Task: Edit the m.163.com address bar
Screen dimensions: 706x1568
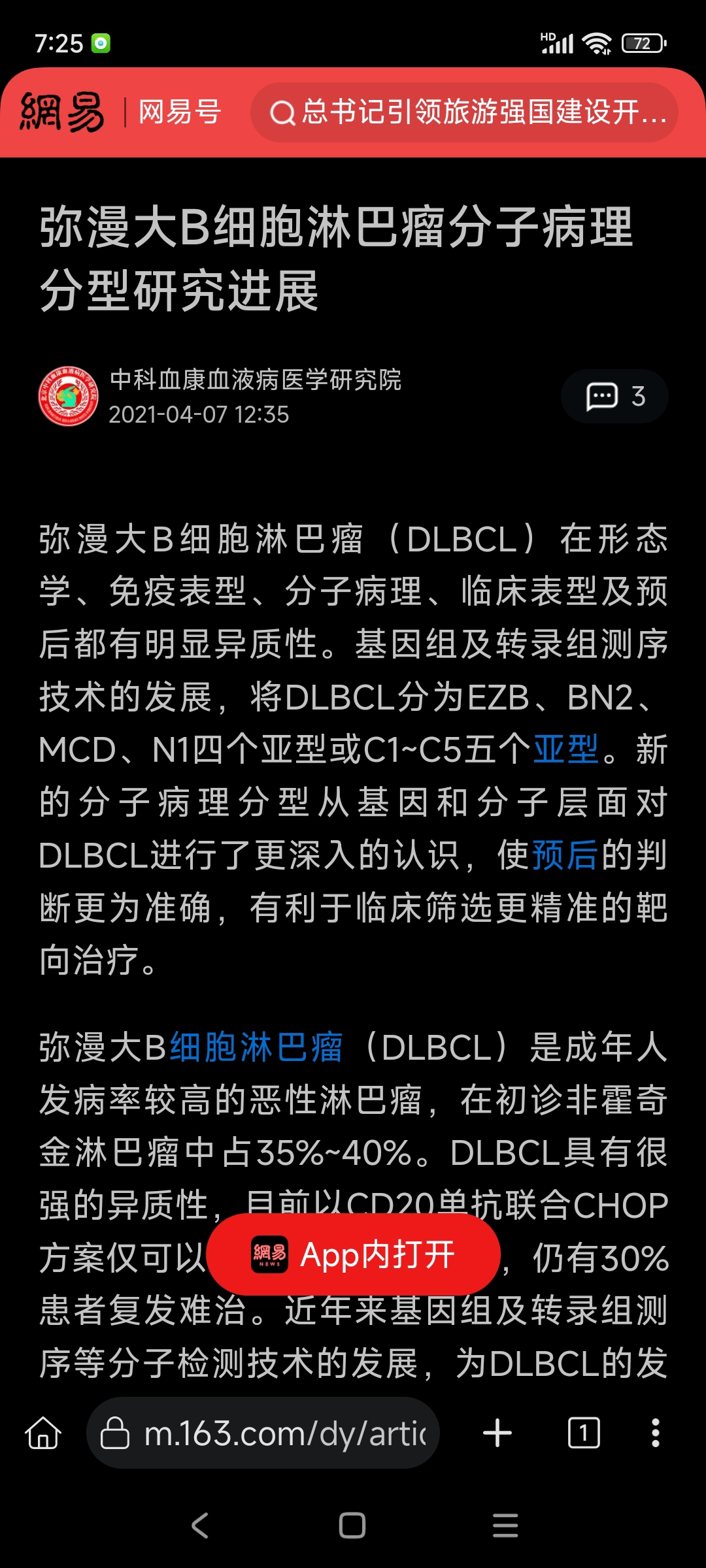Action: coord(263,1433)
